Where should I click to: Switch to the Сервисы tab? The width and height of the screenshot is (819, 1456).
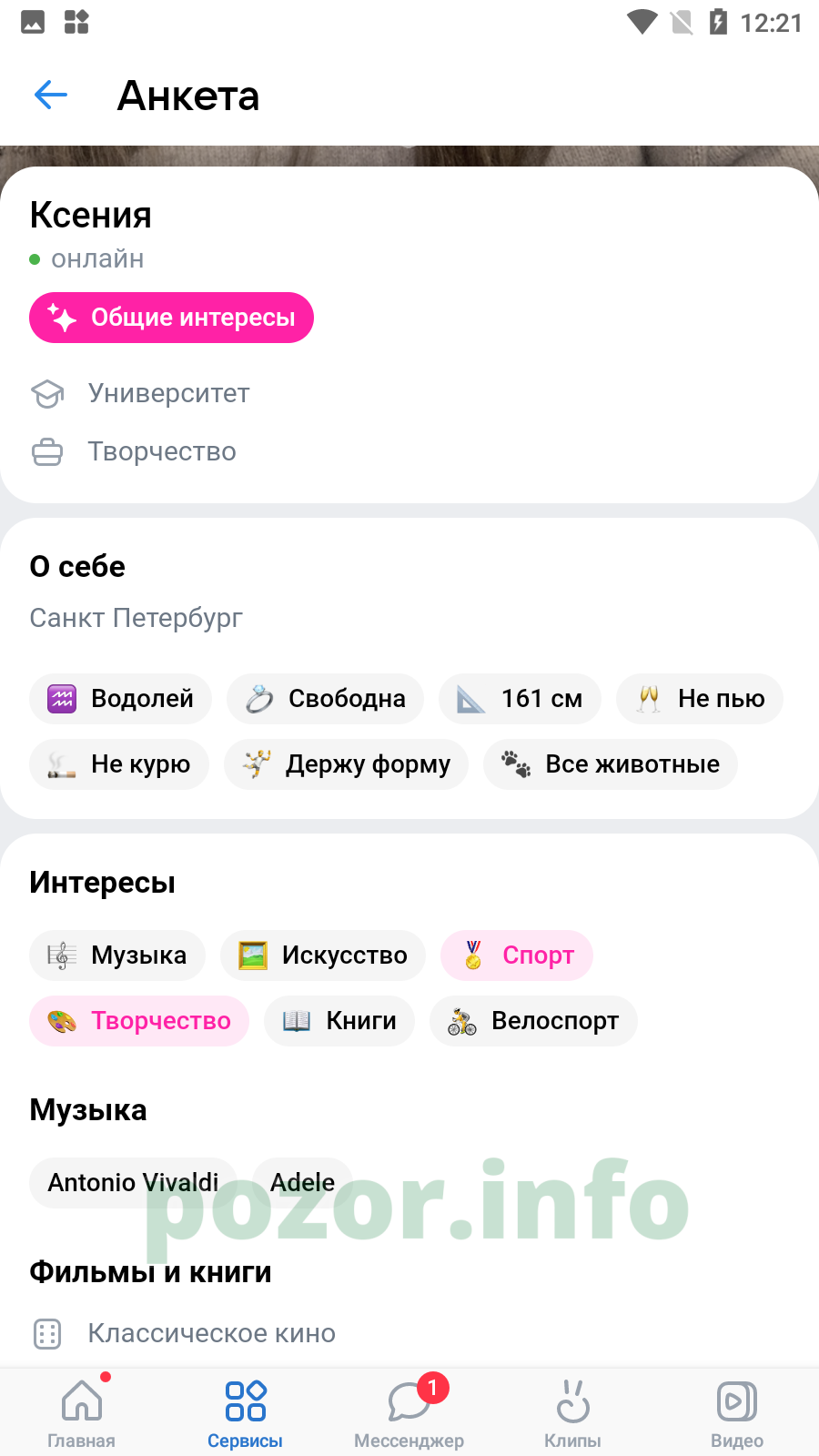246,1411
